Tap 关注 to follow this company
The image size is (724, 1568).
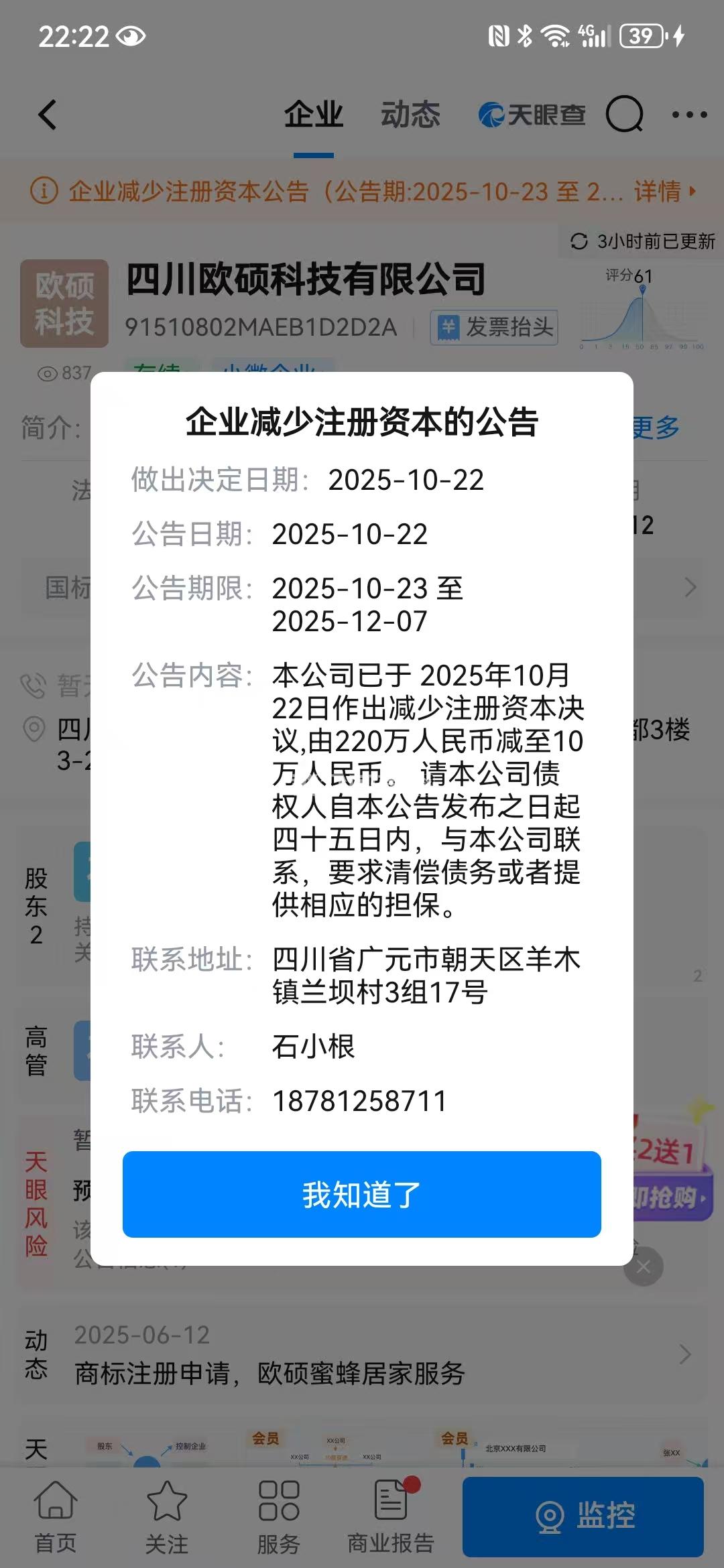(166, 1517)
